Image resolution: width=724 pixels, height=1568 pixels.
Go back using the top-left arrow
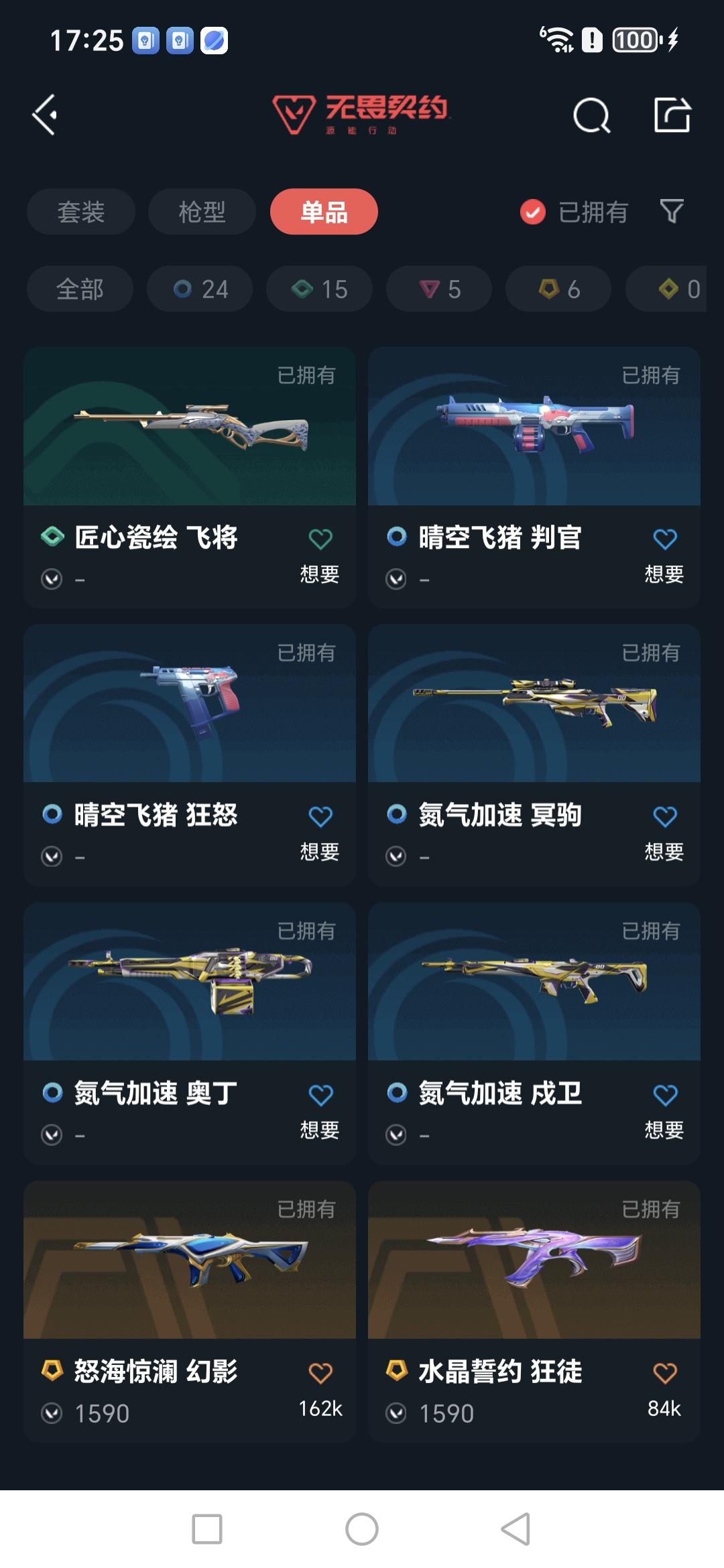pos(44,115)
